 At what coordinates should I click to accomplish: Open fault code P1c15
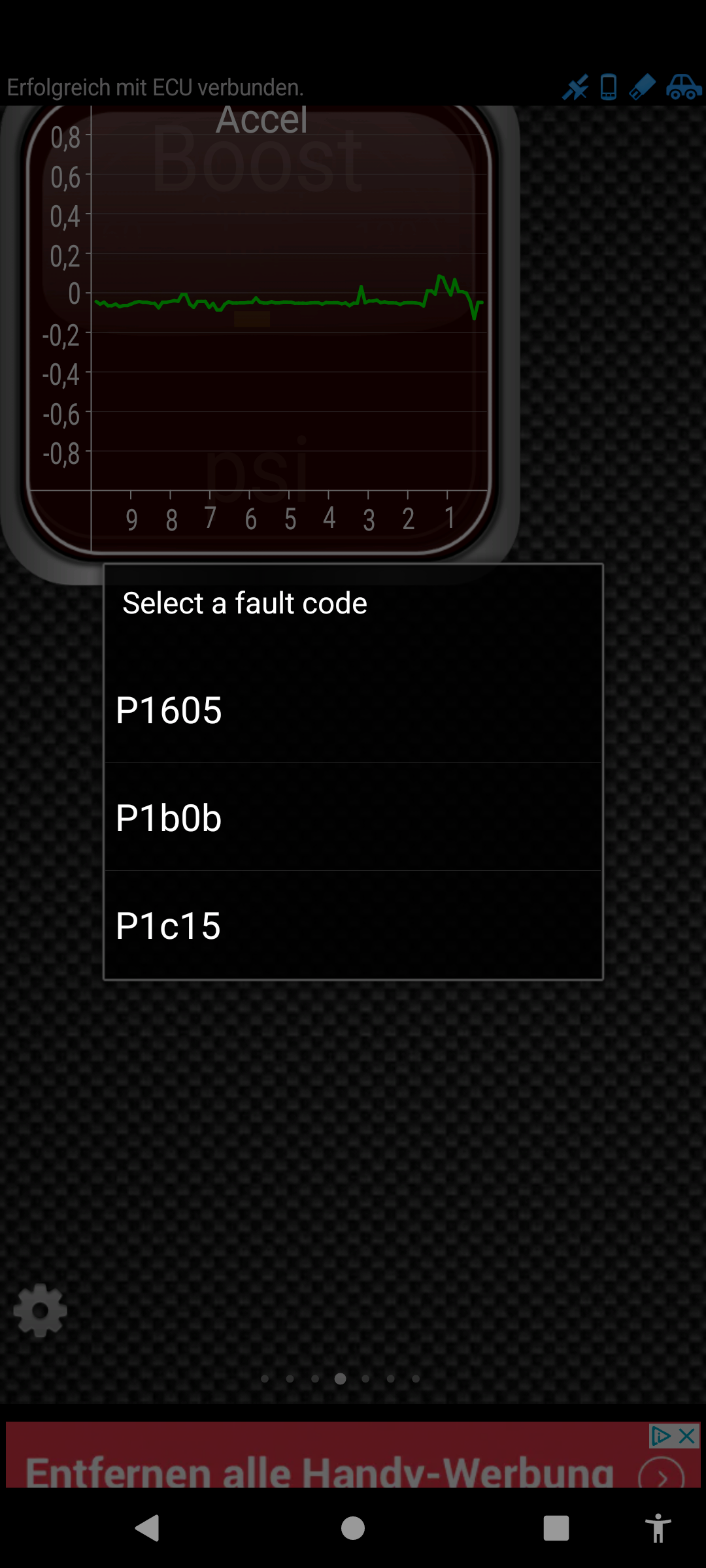pos(353,925)
